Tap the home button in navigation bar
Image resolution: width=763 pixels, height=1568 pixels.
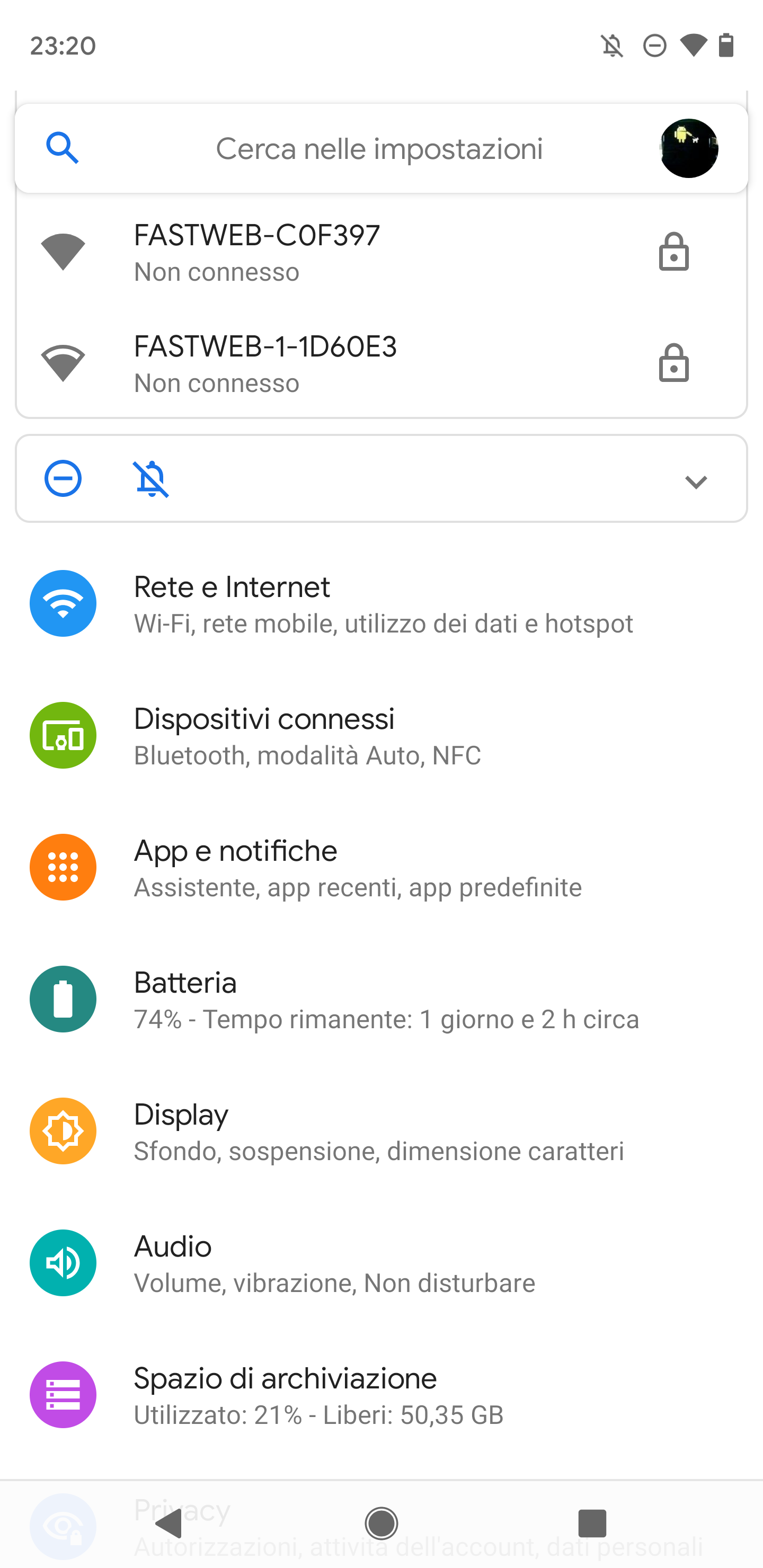coord(381,1524)
